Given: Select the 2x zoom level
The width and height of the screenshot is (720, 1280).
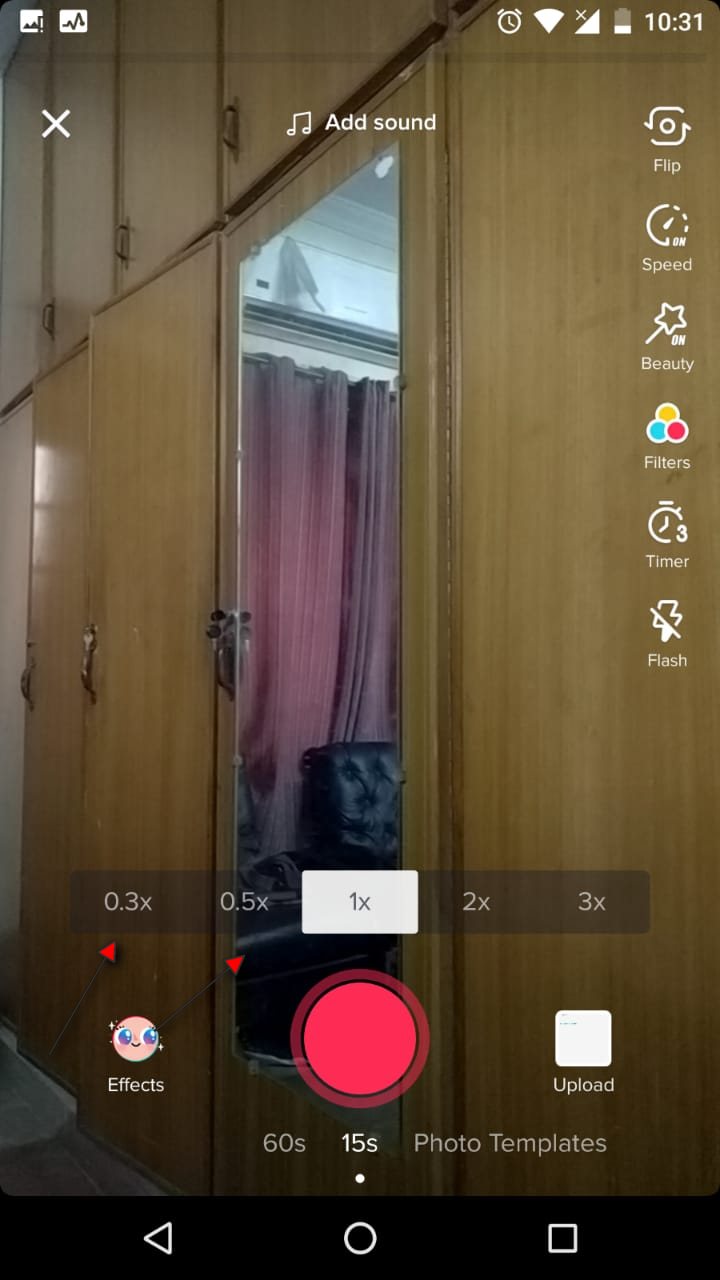Looking at the screenshot, I should pyautogui.click(x=476, y=902).
